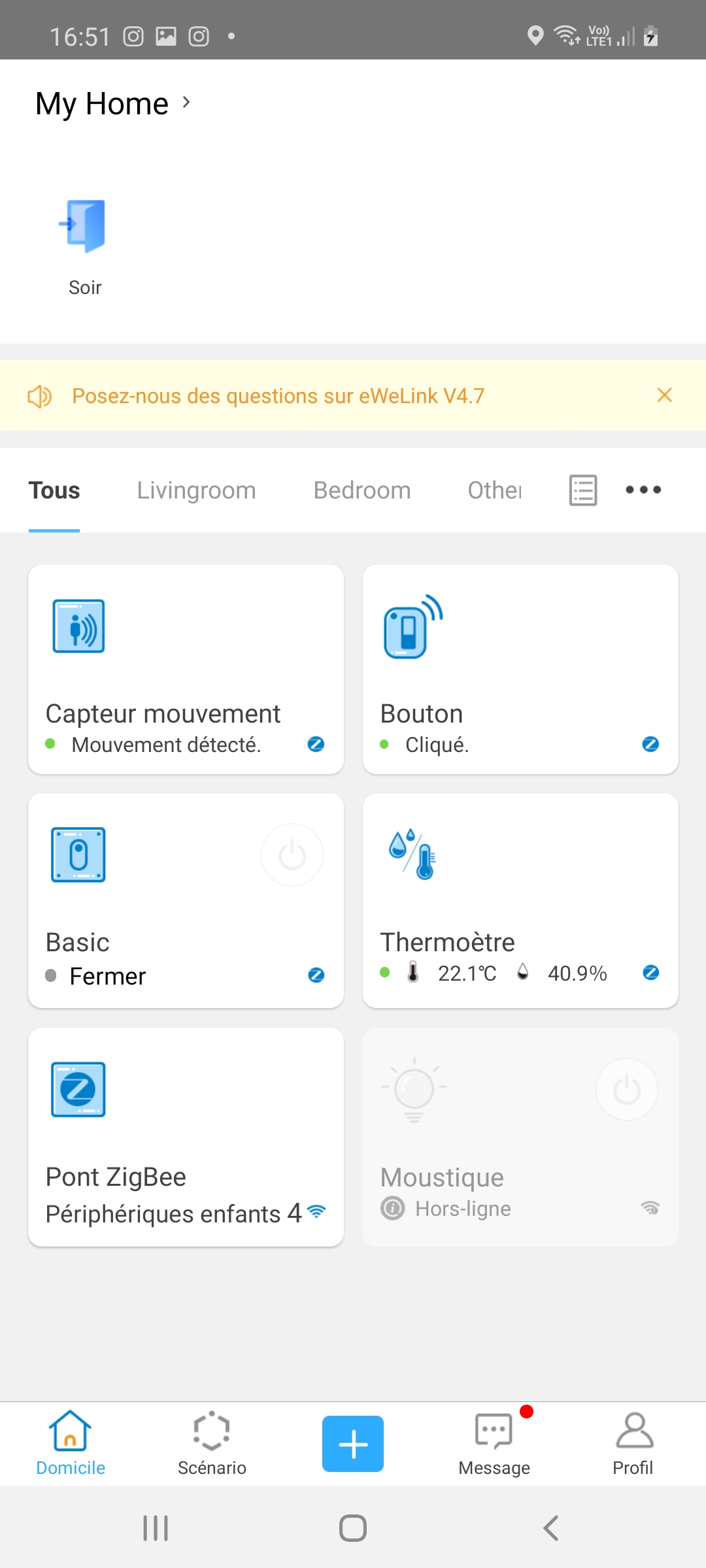Open the eWeLink V4.7 questions banner
The image size is (706, 1568).
tap(278, 396)
